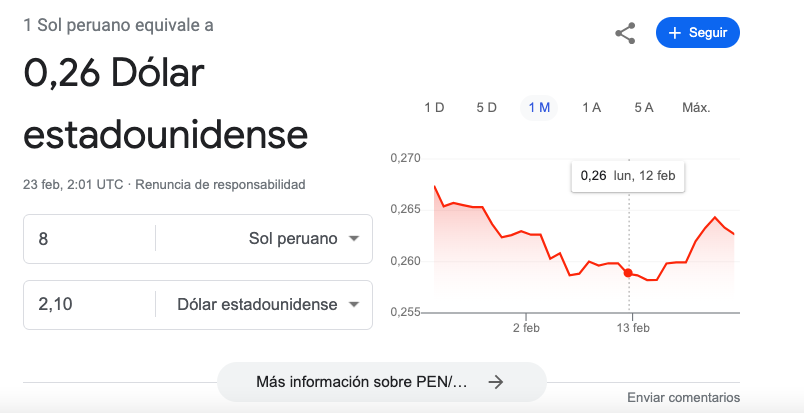The image size is (804, 413).
Task: Select the 1 M chart range
Action: tap(539, 108)
